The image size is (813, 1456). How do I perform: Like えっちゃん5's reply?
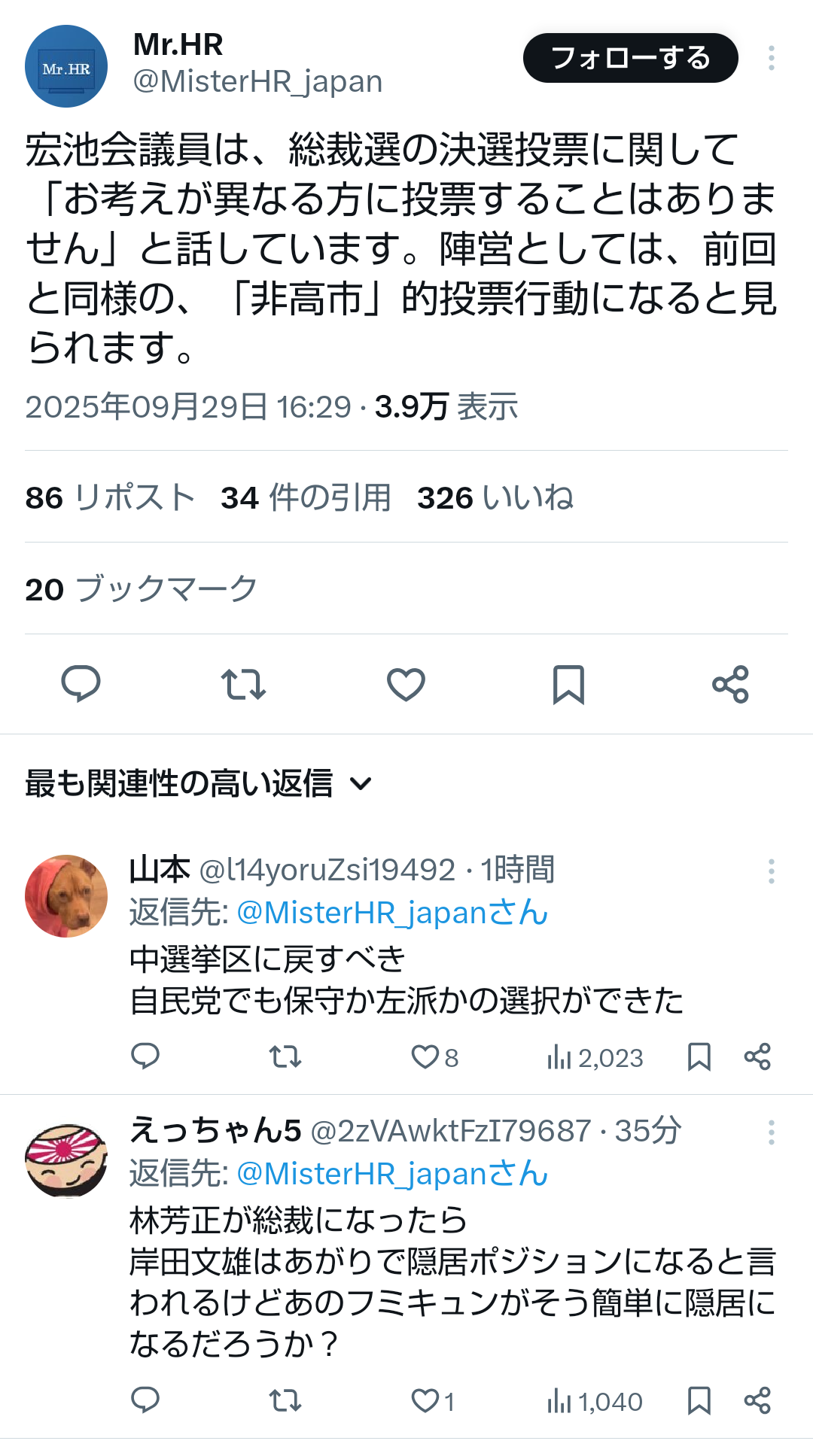(425, 1401)
